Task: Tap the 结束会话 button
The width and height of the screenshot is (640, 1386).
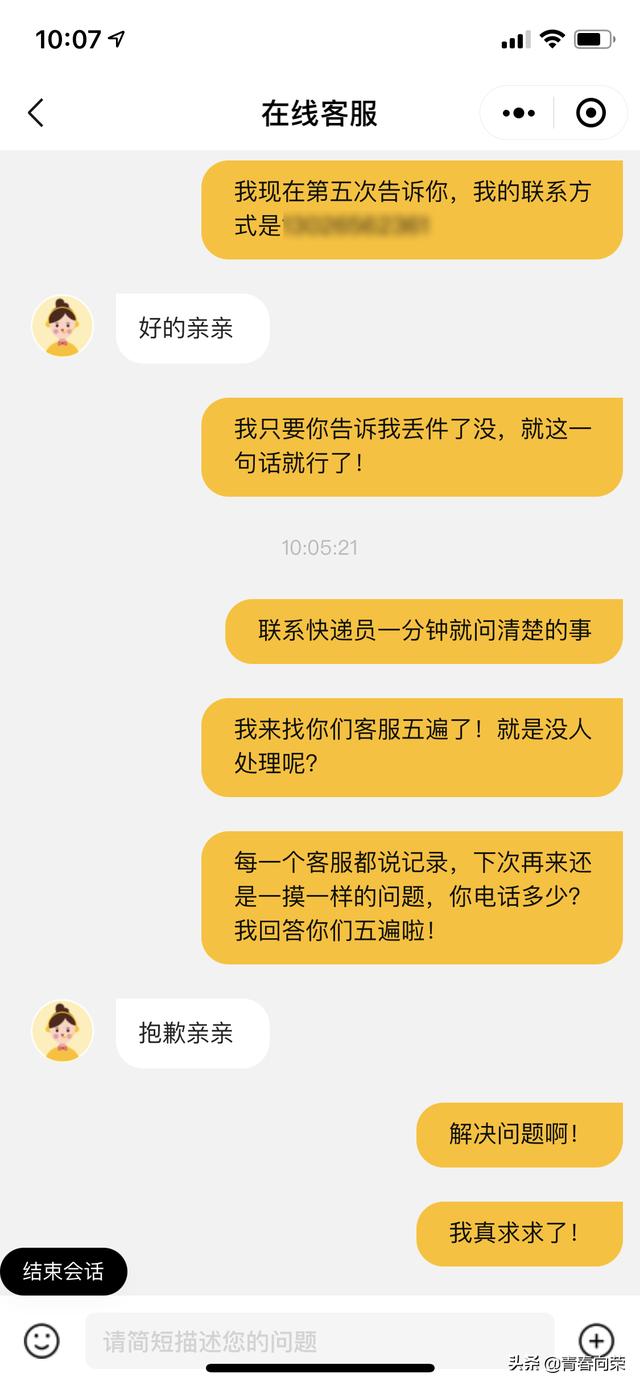Action: tap(63, 1272)
